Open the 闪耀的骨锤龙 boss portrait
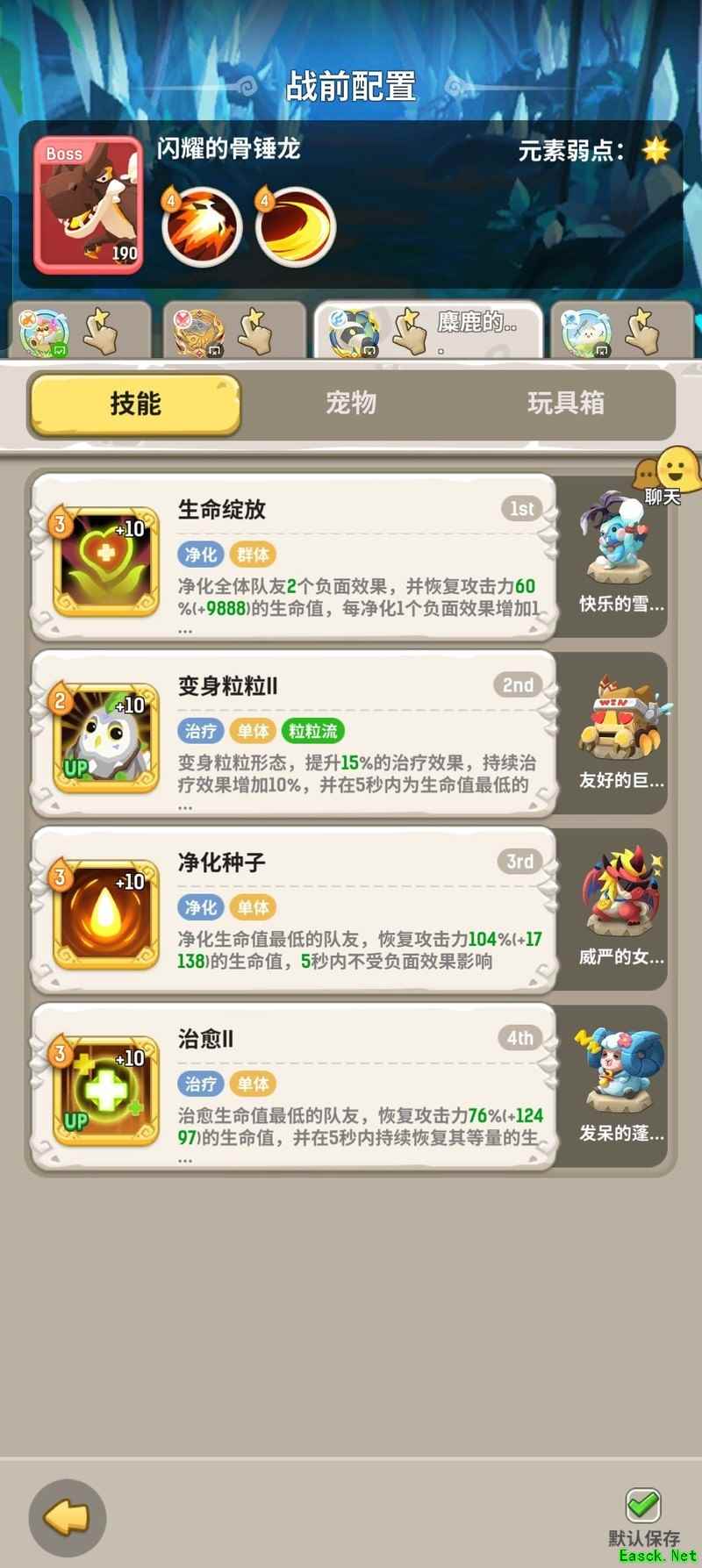 [88, 205]
